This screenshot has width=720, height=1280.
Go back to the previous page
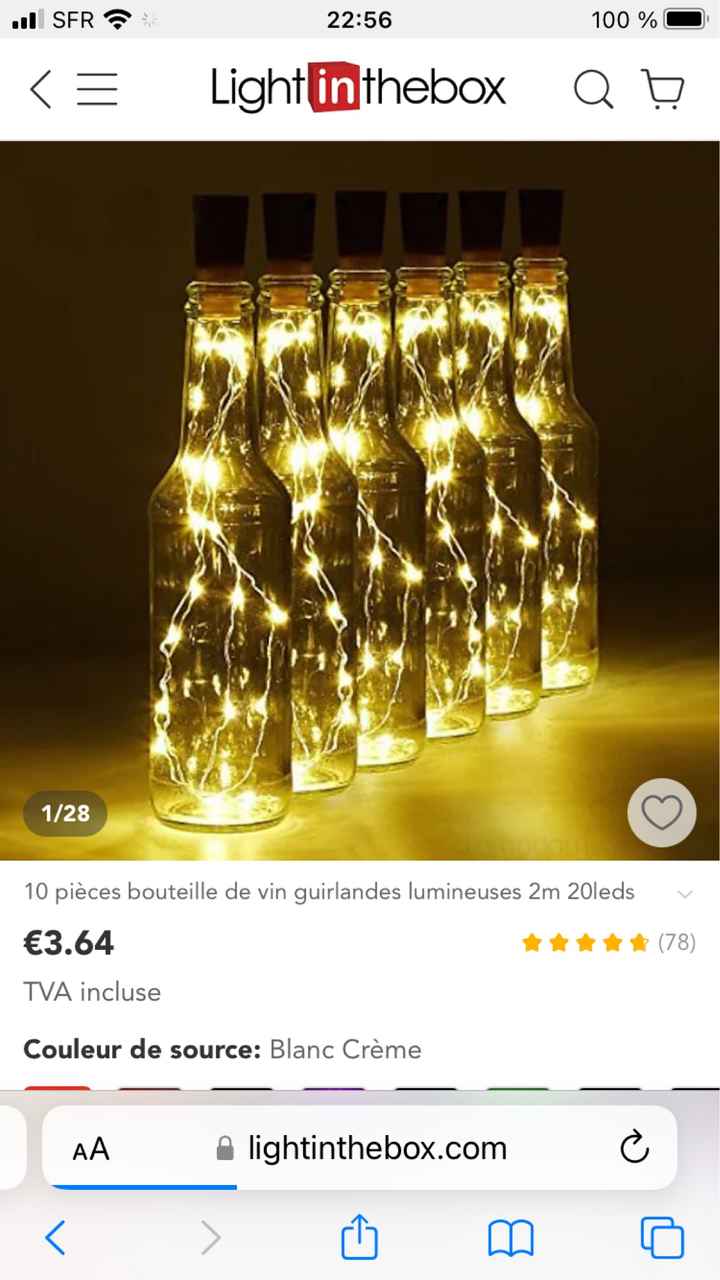pos(40,89)
